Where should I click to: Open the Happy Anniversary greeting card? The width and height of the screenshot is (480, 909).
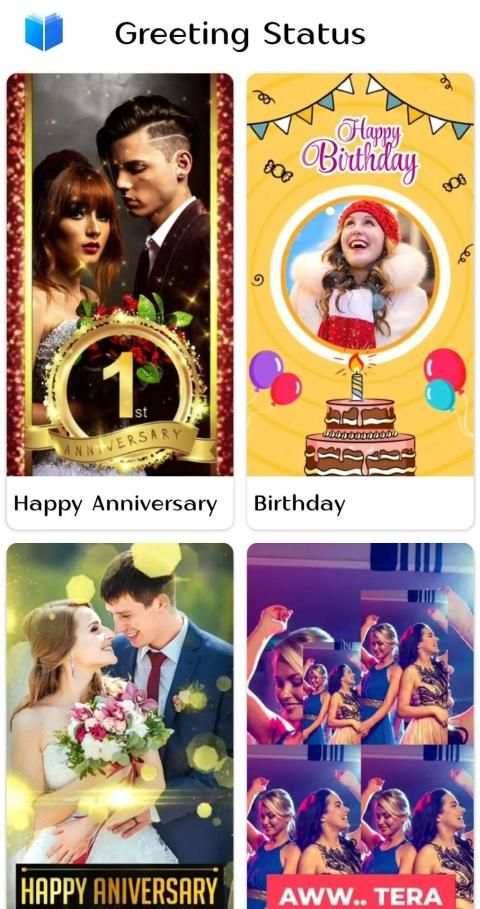[x=120, y=301]
